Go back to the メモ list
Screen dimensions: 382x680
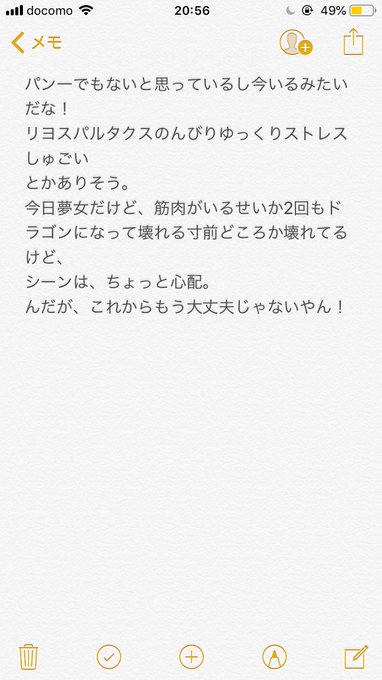pyautogui.click(x=37, y=43)
